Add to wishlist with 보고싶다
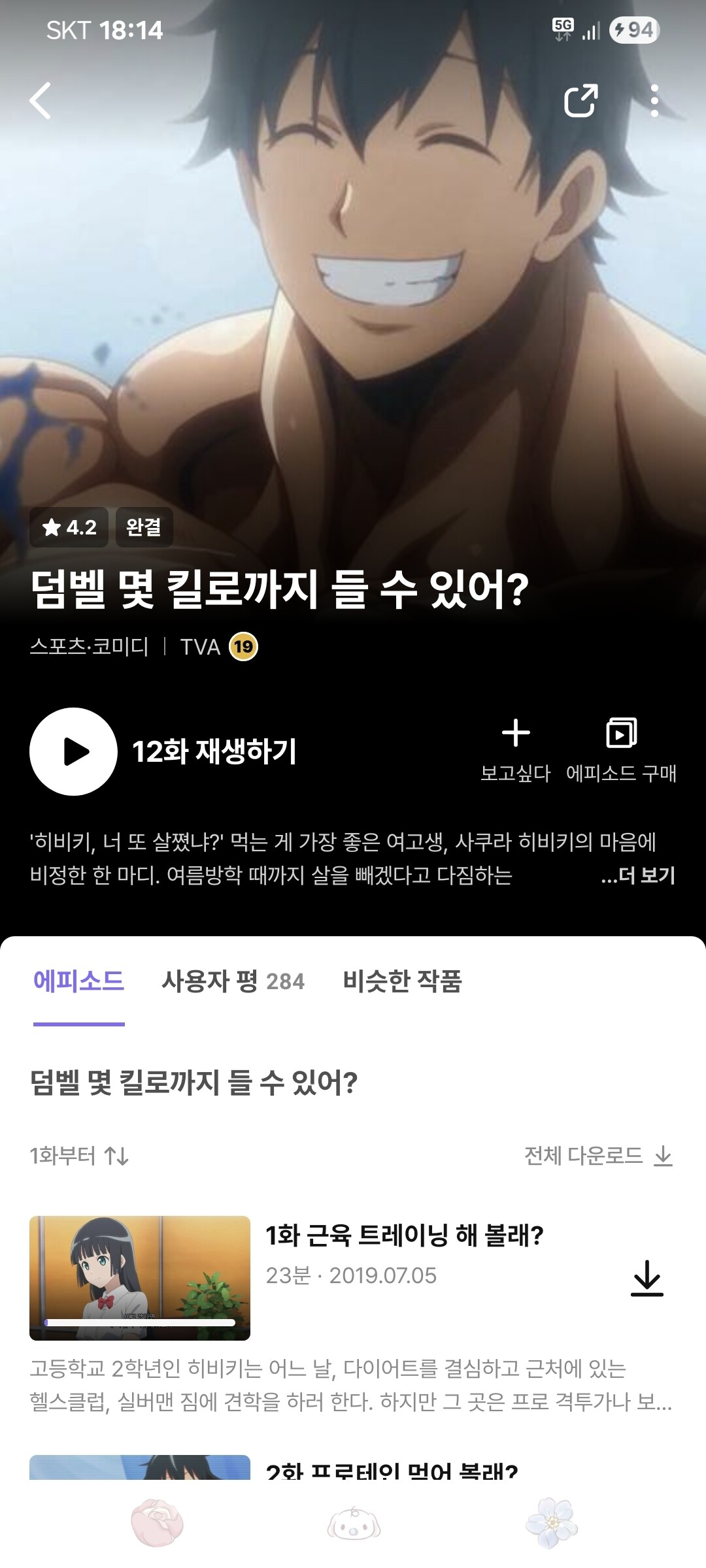The image size is (706, 1568). pos(515,750)
